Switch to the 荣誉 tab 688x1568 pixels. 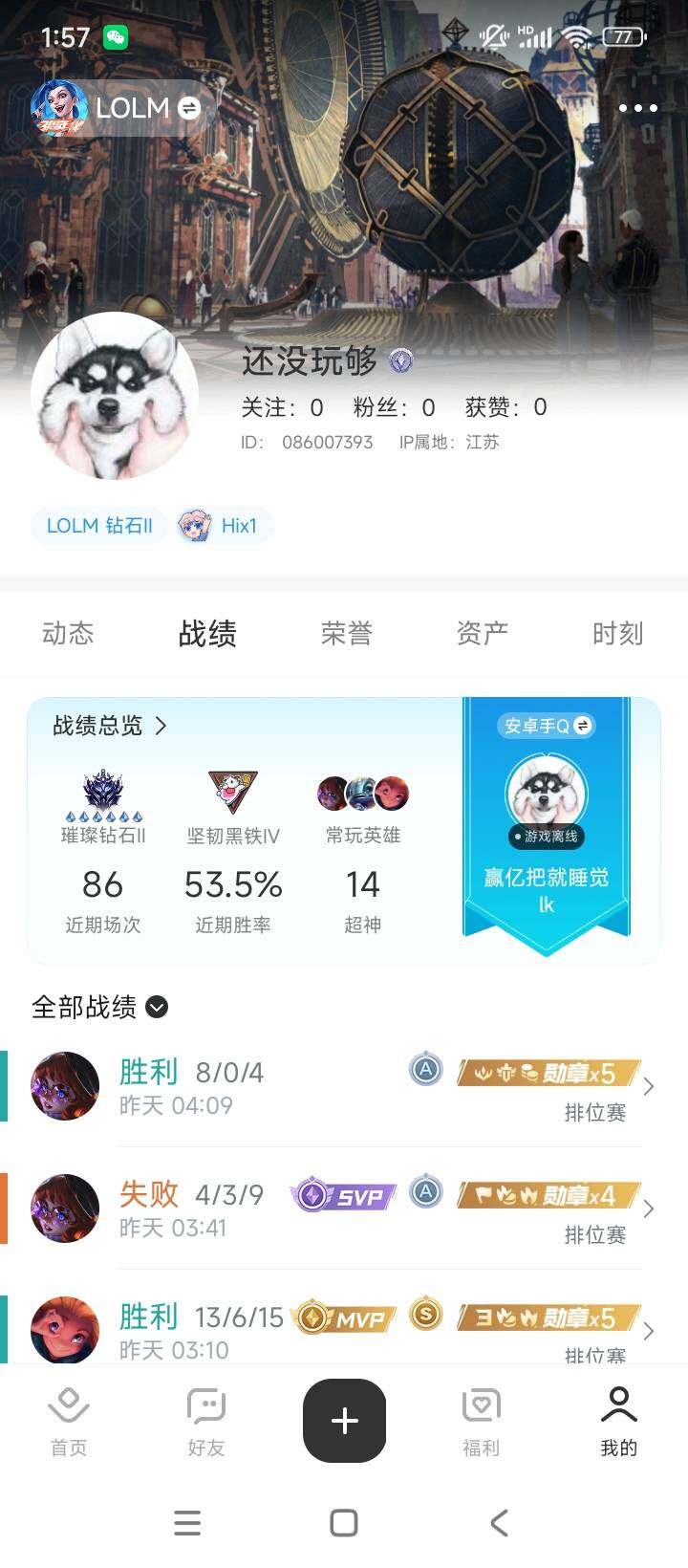coord(346,633)
